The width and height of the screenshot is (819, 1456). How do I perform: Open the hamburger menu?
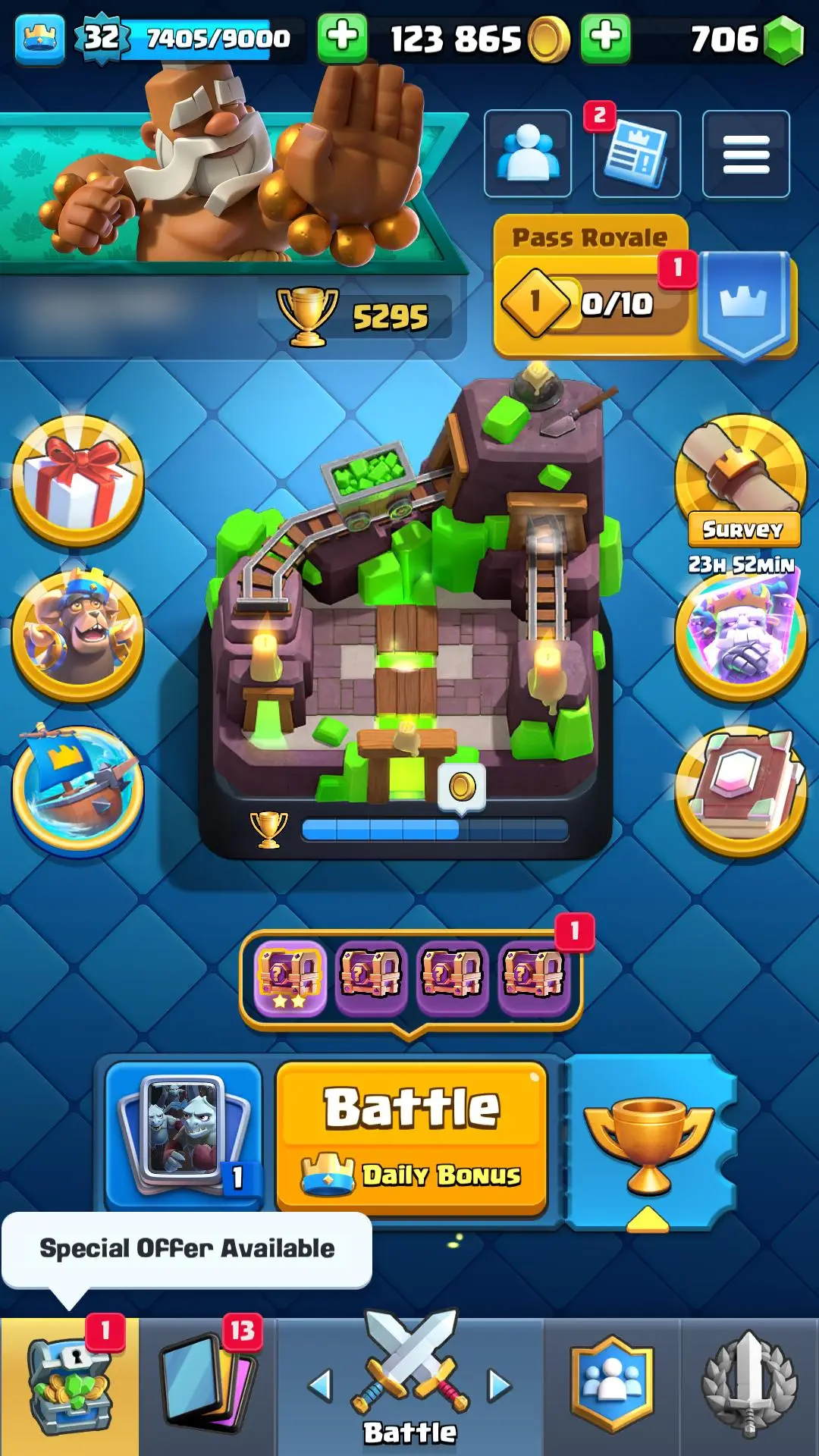[745, 154]
